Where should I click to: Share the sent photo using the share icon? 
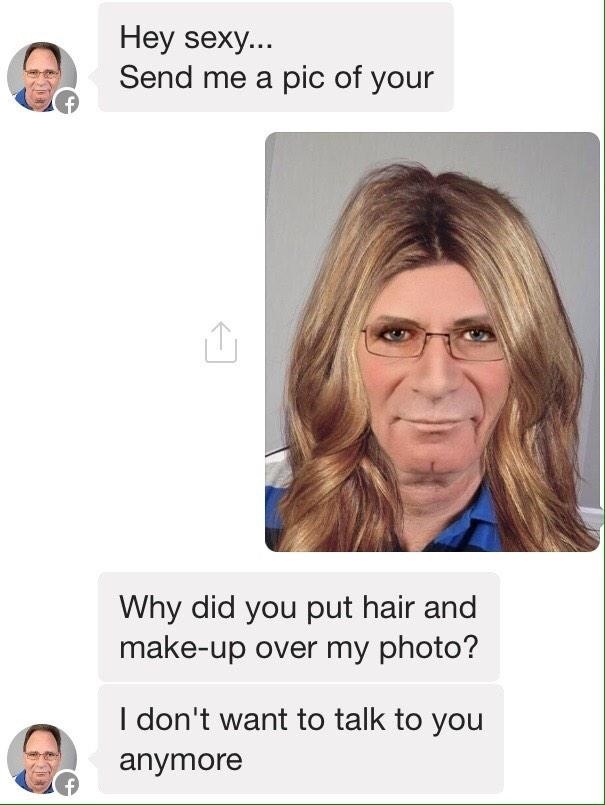pyautogui.click(x=221, y=342)
